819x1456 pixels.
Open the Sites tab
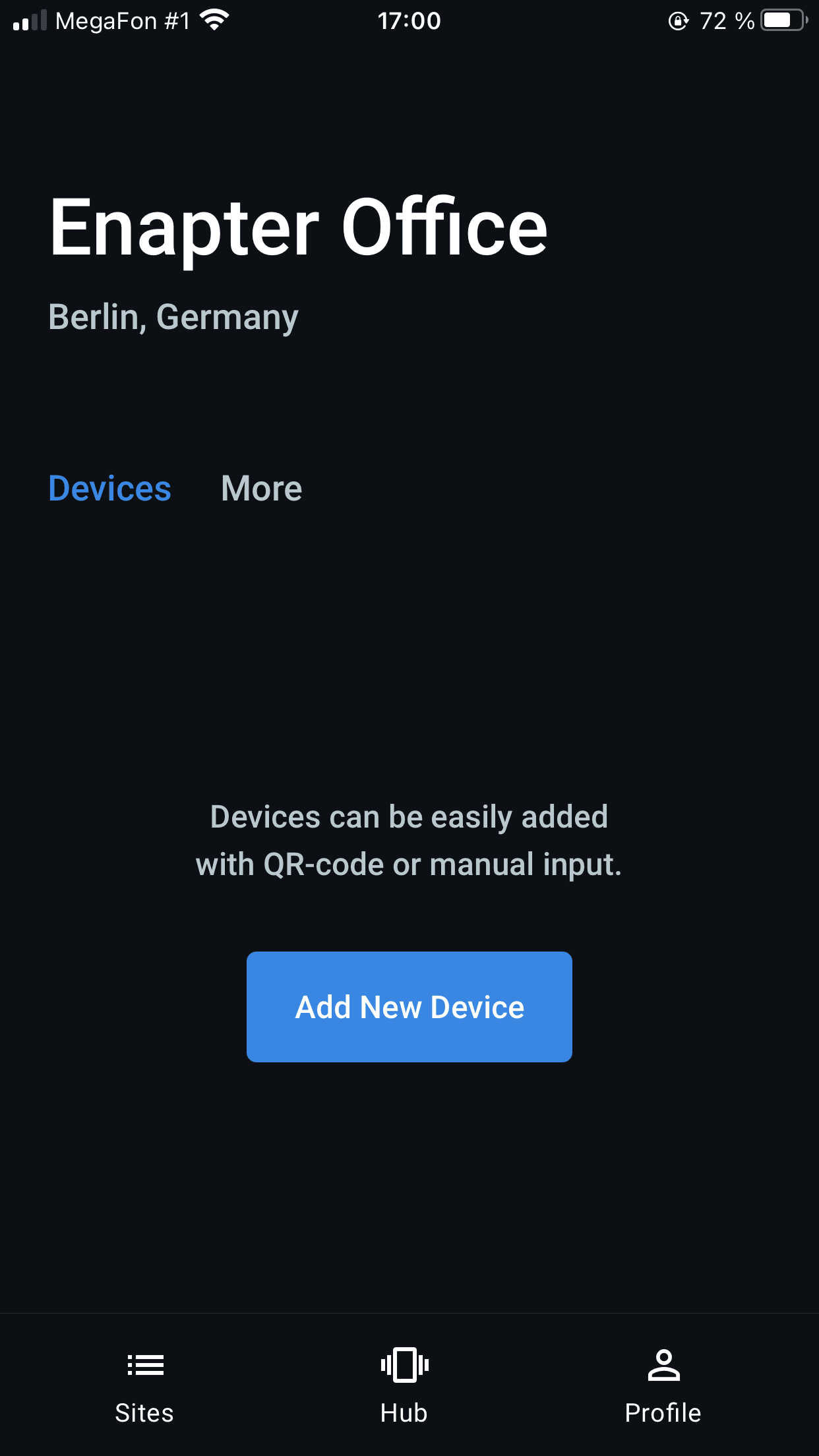[x=144, y=1385]
